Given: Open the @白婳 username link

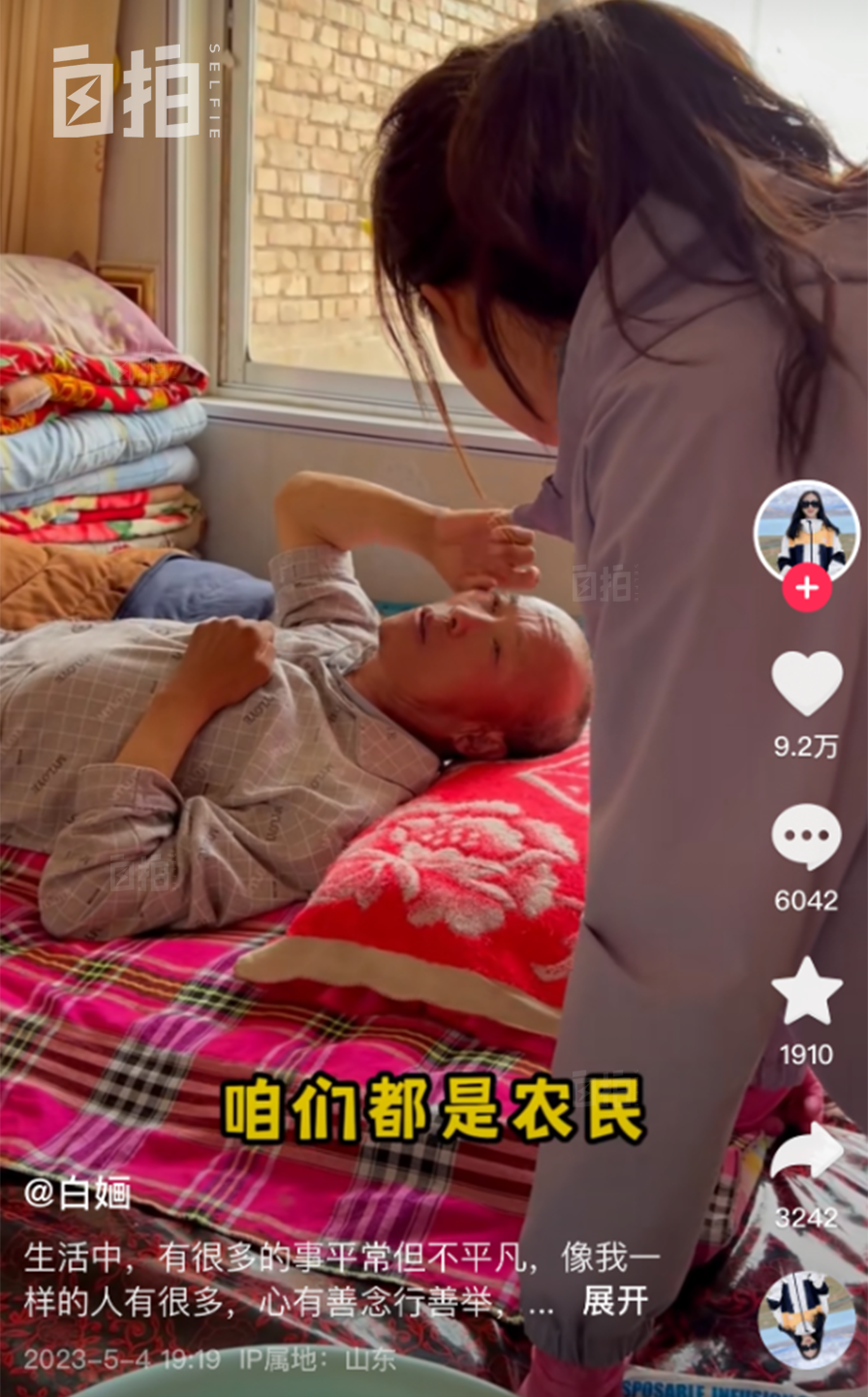Looking at the screenshot, I should point(77,1193).
